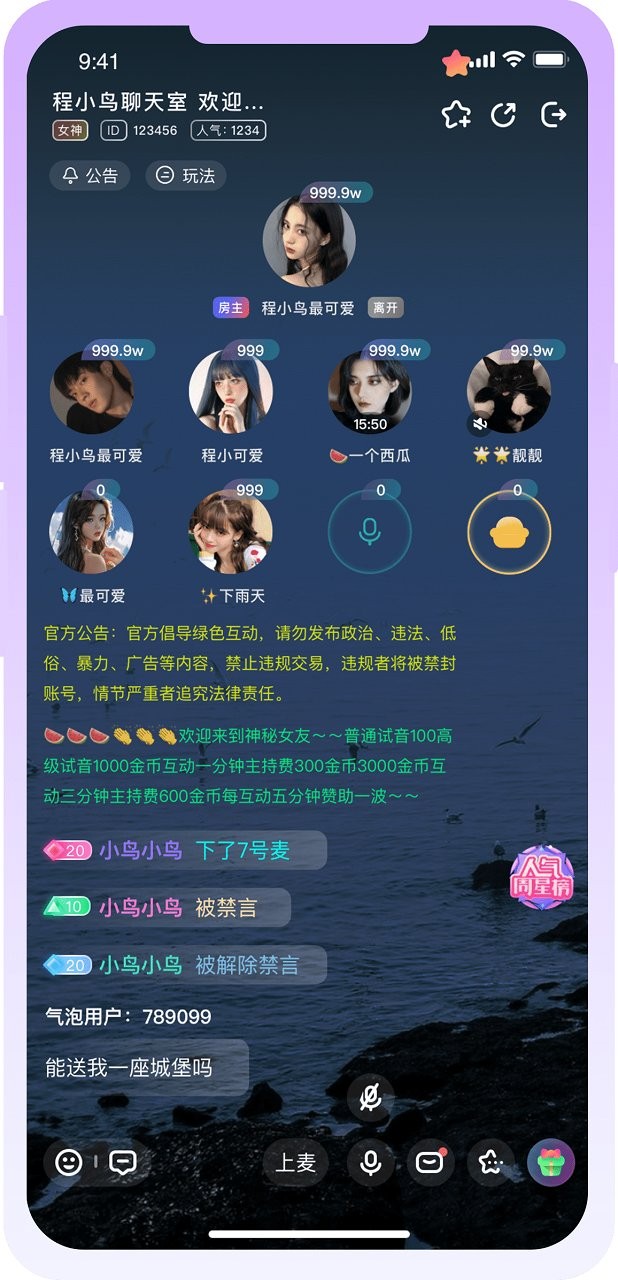This screenshot has height=1280, width=618.
Task: Exit the chat room
Action: coord(553,115)
